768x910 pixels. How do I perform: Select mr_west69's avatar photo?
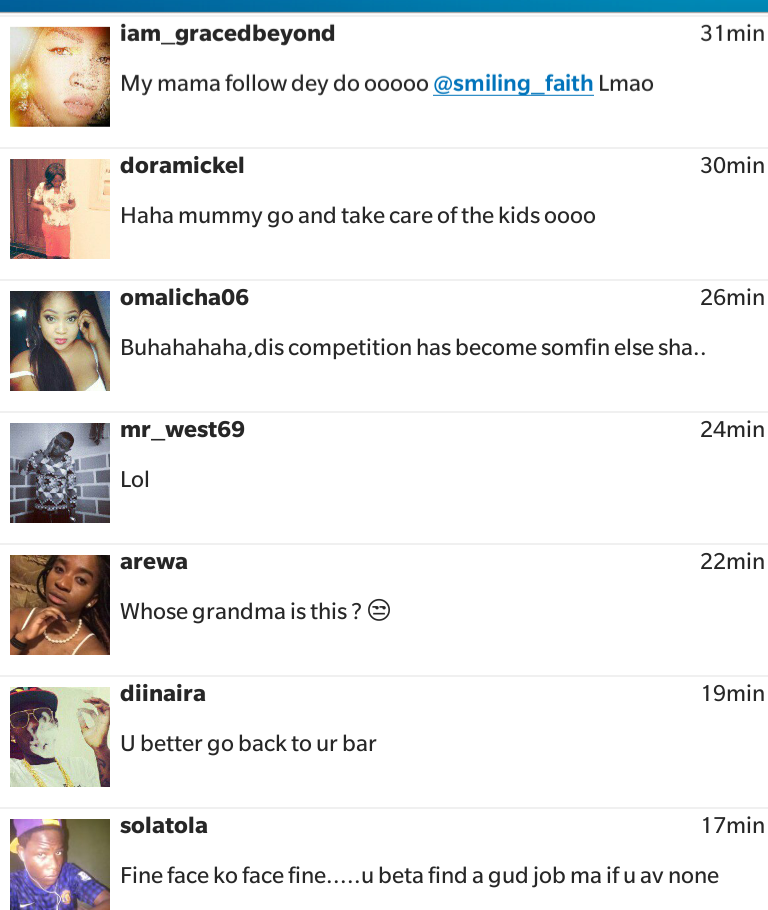coord(60,473)
